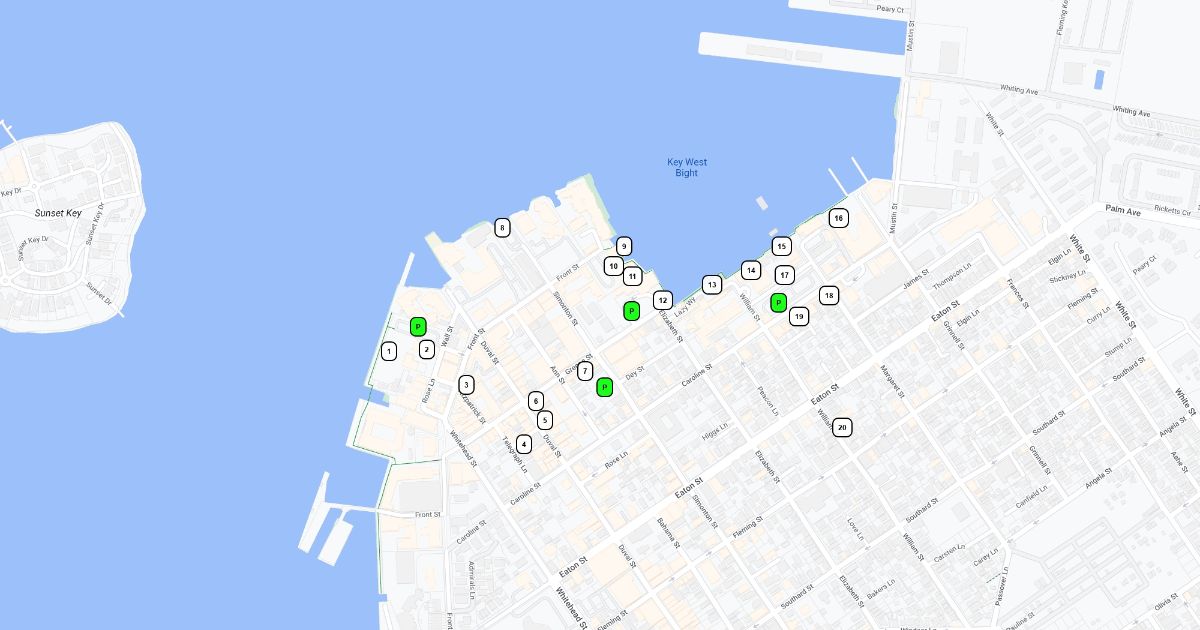Open marker 6 on the map

(536, 401)
